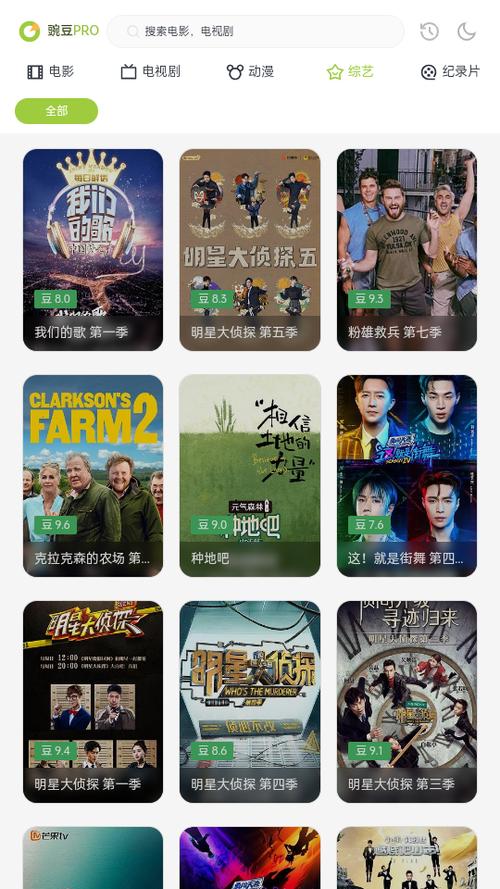
Task: Open the search box for movies and TV
Action: (x=255, y=31)
